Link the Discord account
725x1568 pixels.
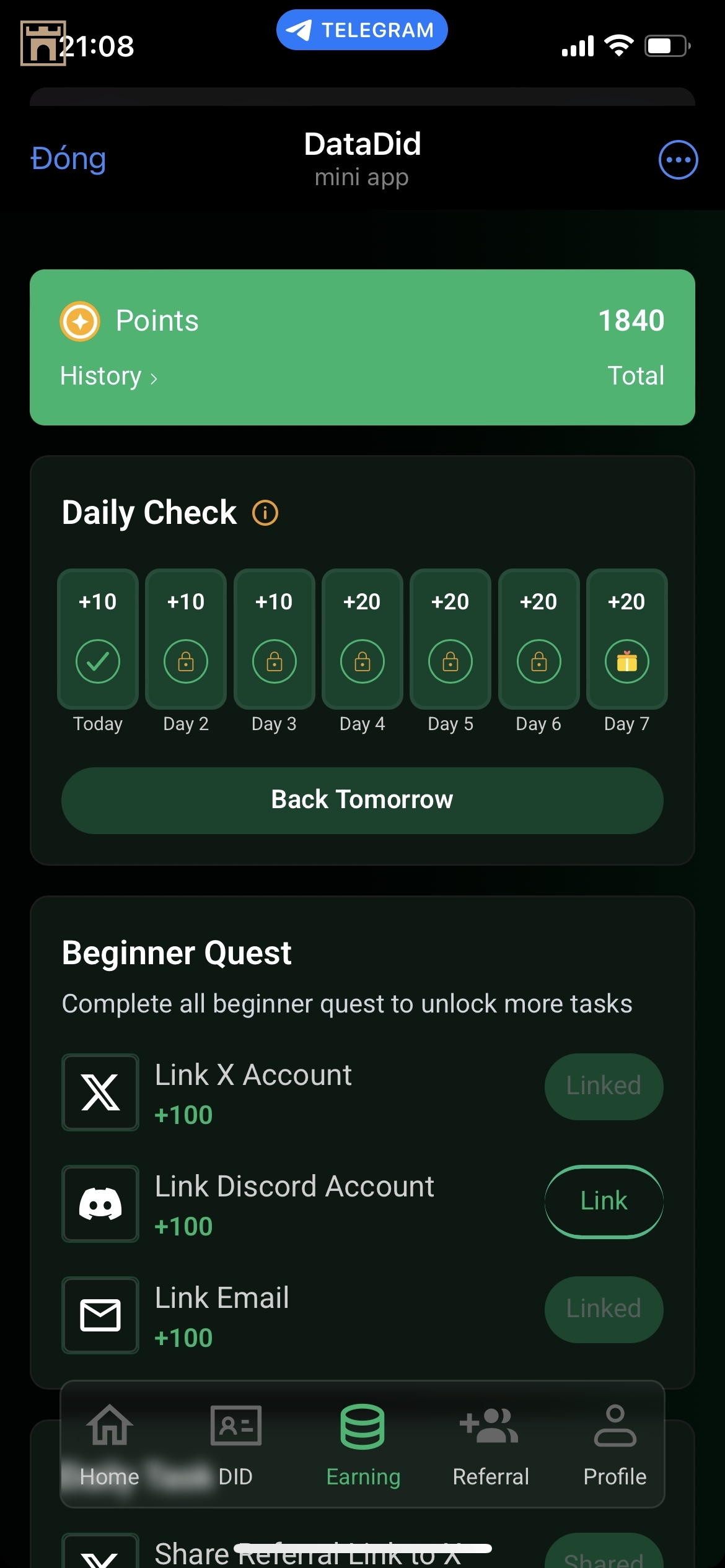[604, 1201]
